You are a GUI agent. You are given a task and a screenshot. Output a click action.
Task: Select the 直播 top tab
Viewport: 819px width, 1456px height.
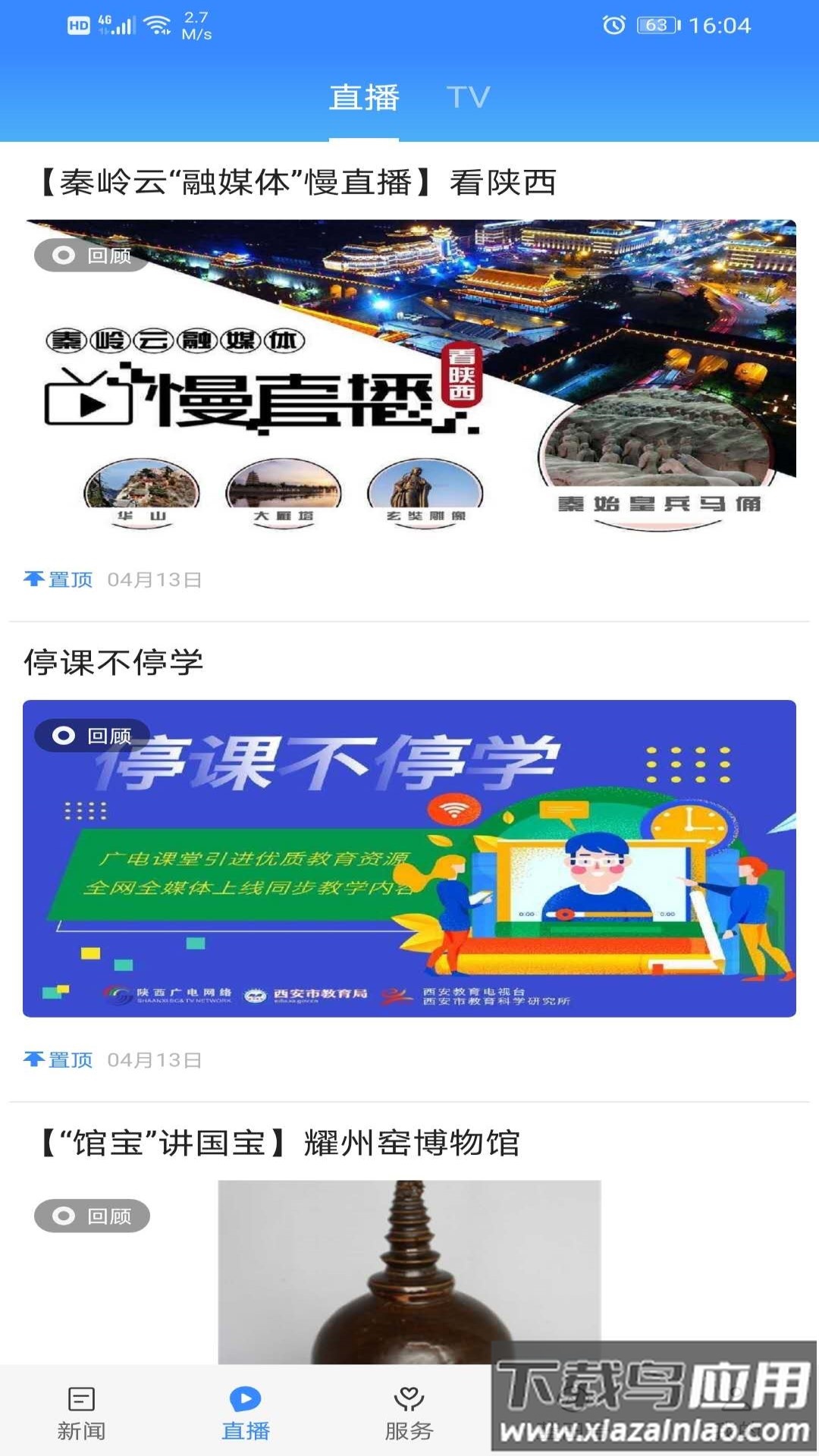coord(364,97)
